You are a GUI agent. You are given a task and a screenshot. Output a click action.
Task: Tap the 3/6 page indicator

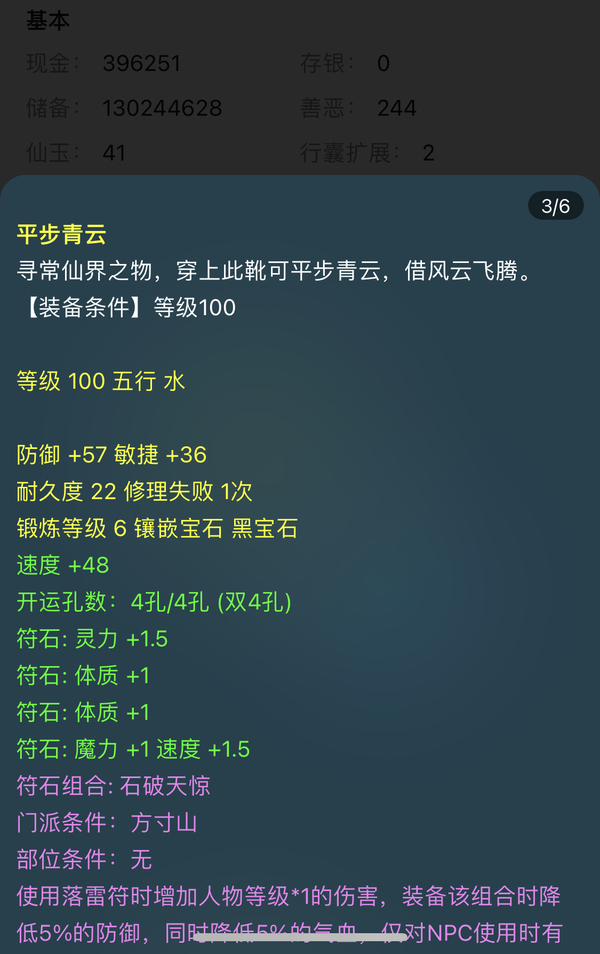pyautogui.click(x=555, y=206)
